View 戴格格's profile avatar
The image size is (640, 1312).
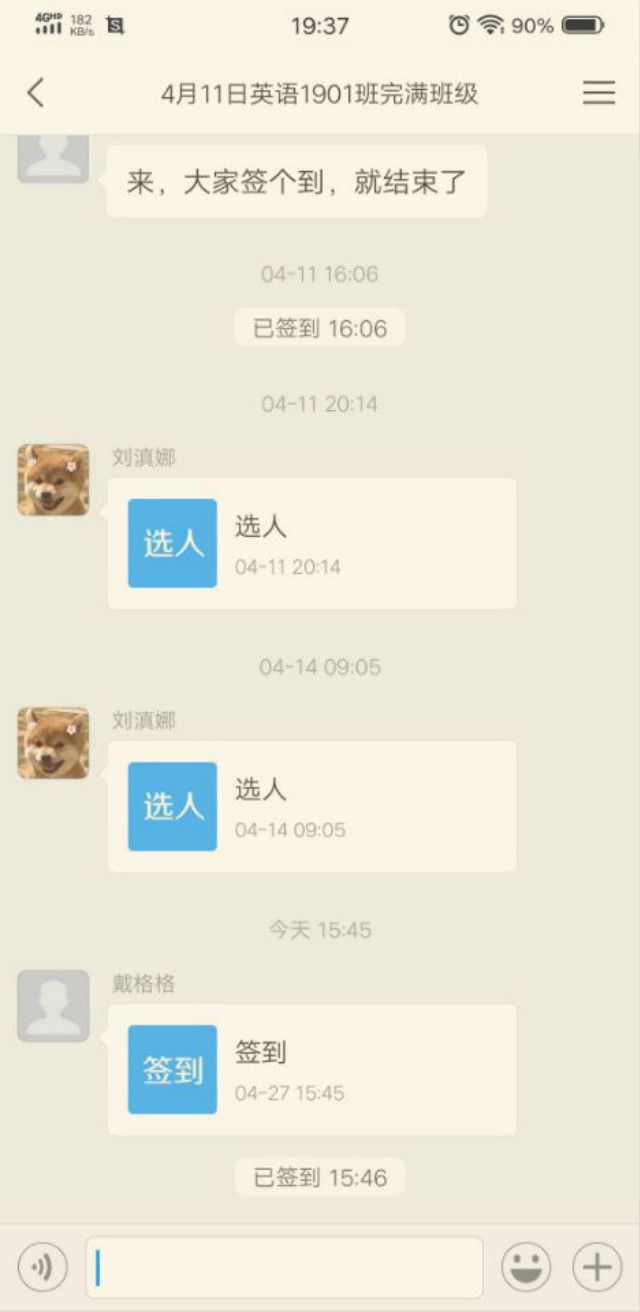(x=53, y=1006)
